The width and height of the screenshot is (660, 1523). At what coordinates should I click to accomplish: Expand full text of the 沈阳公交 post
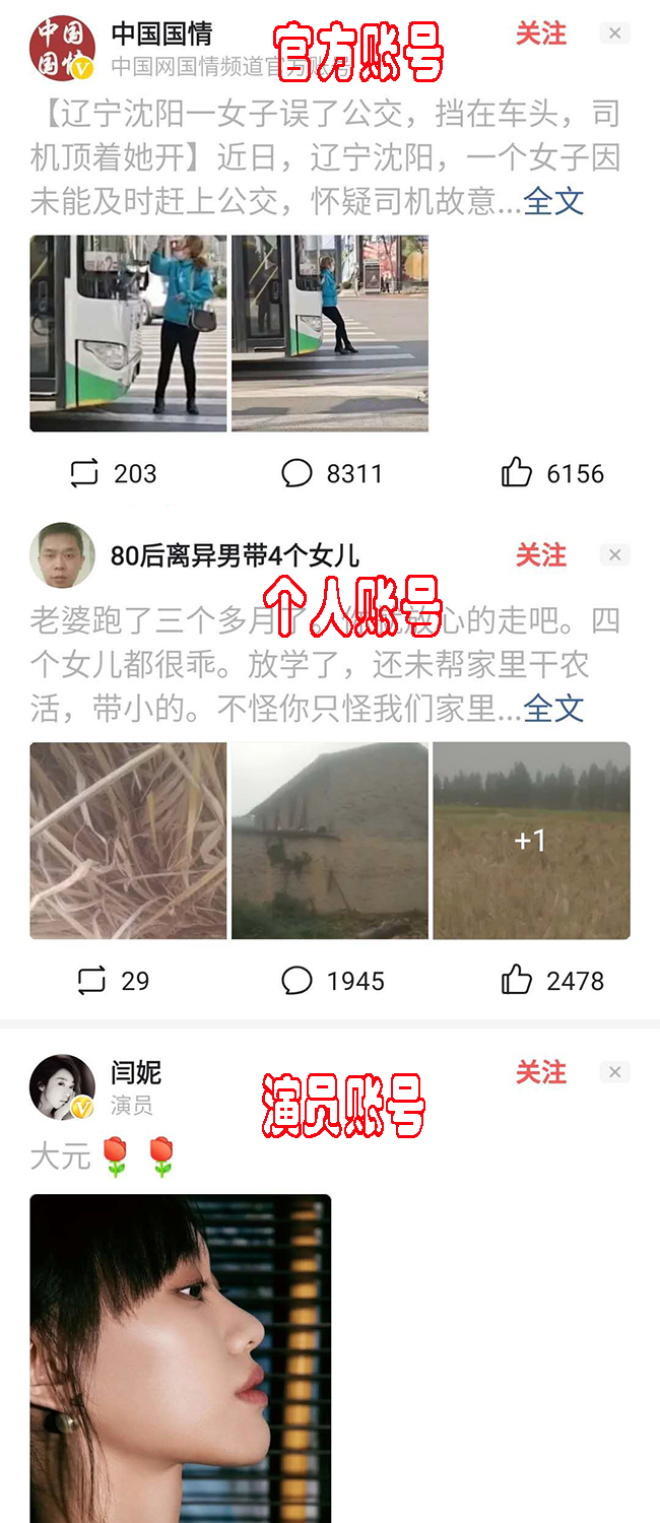tap(553, 201)
